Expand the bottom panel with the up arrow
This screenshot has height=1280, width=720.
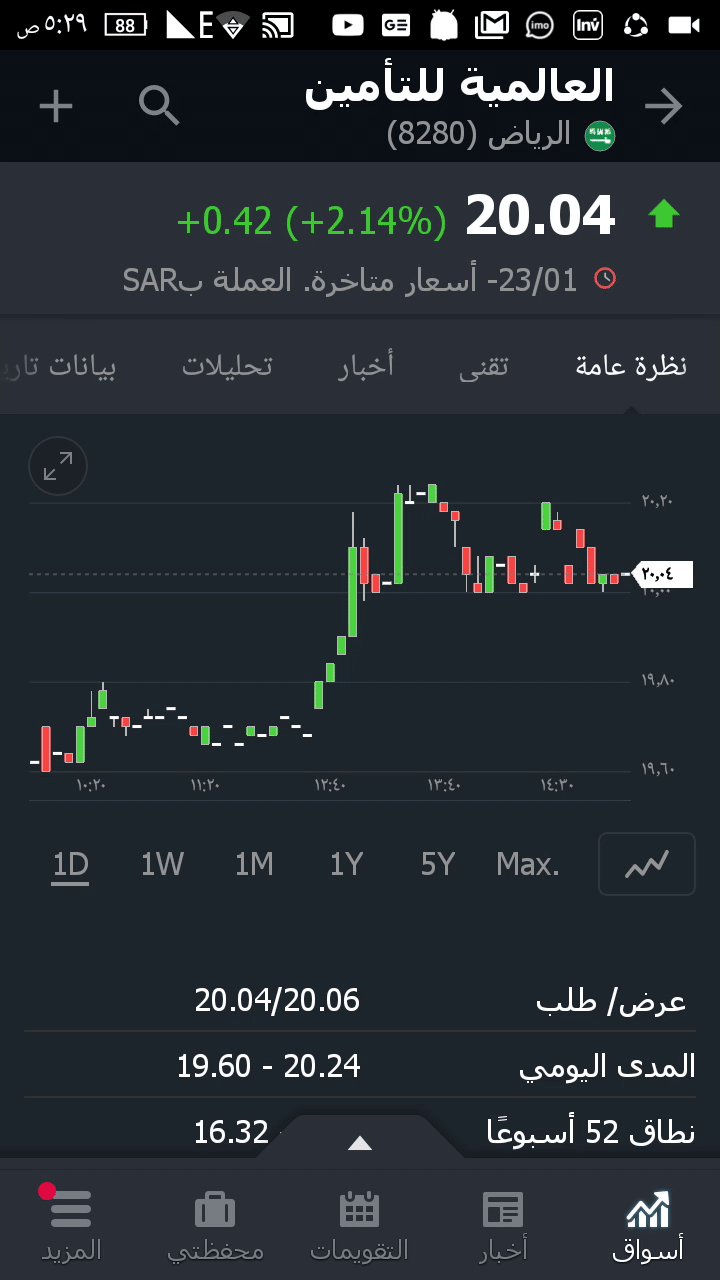(x=359, y=1143)
